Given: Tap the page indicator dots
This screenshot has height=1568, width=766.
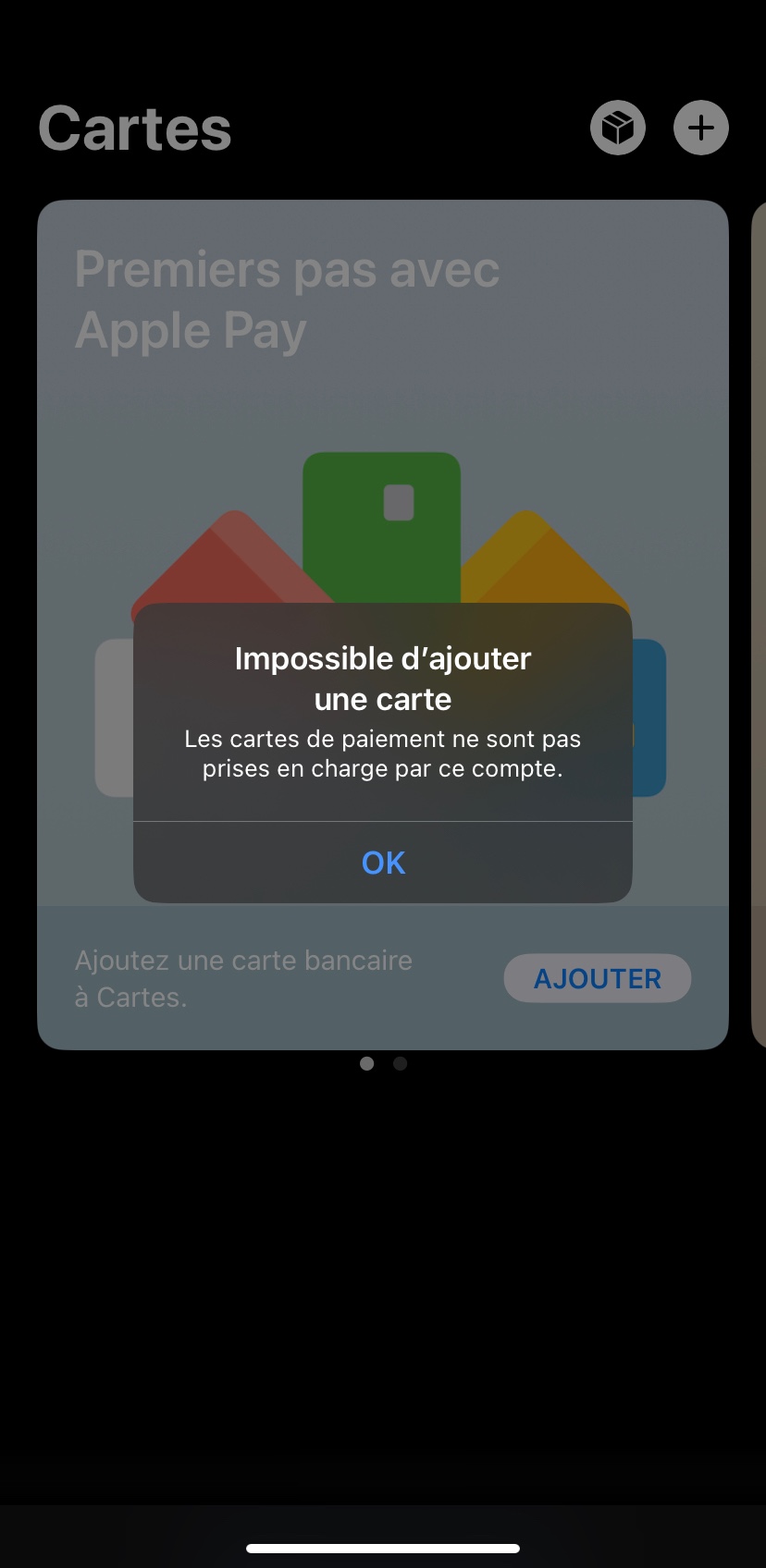Looking at the screenshot, I should [383, 1063].
